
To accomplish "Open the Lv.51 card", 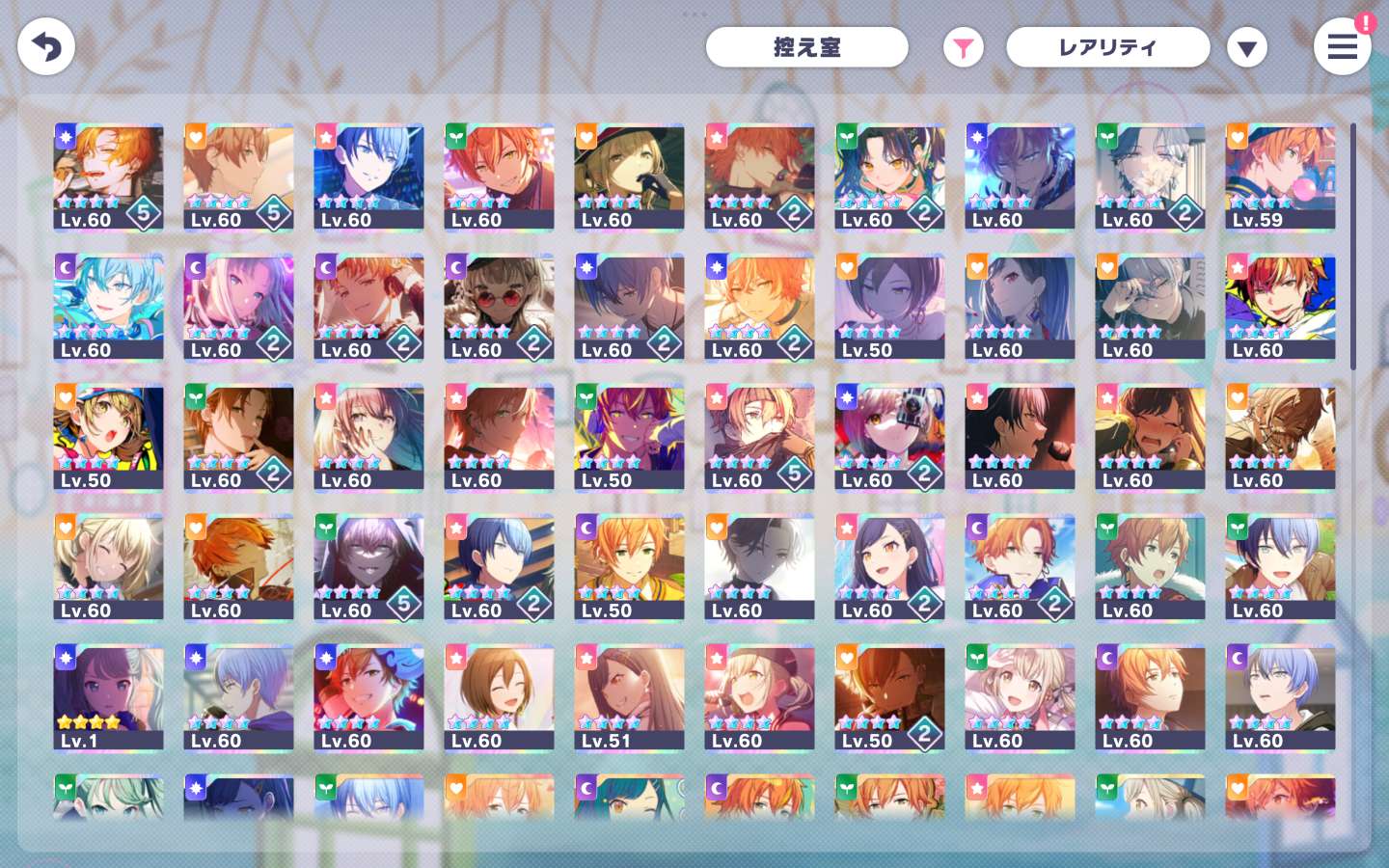I will (x=629, y=698).
